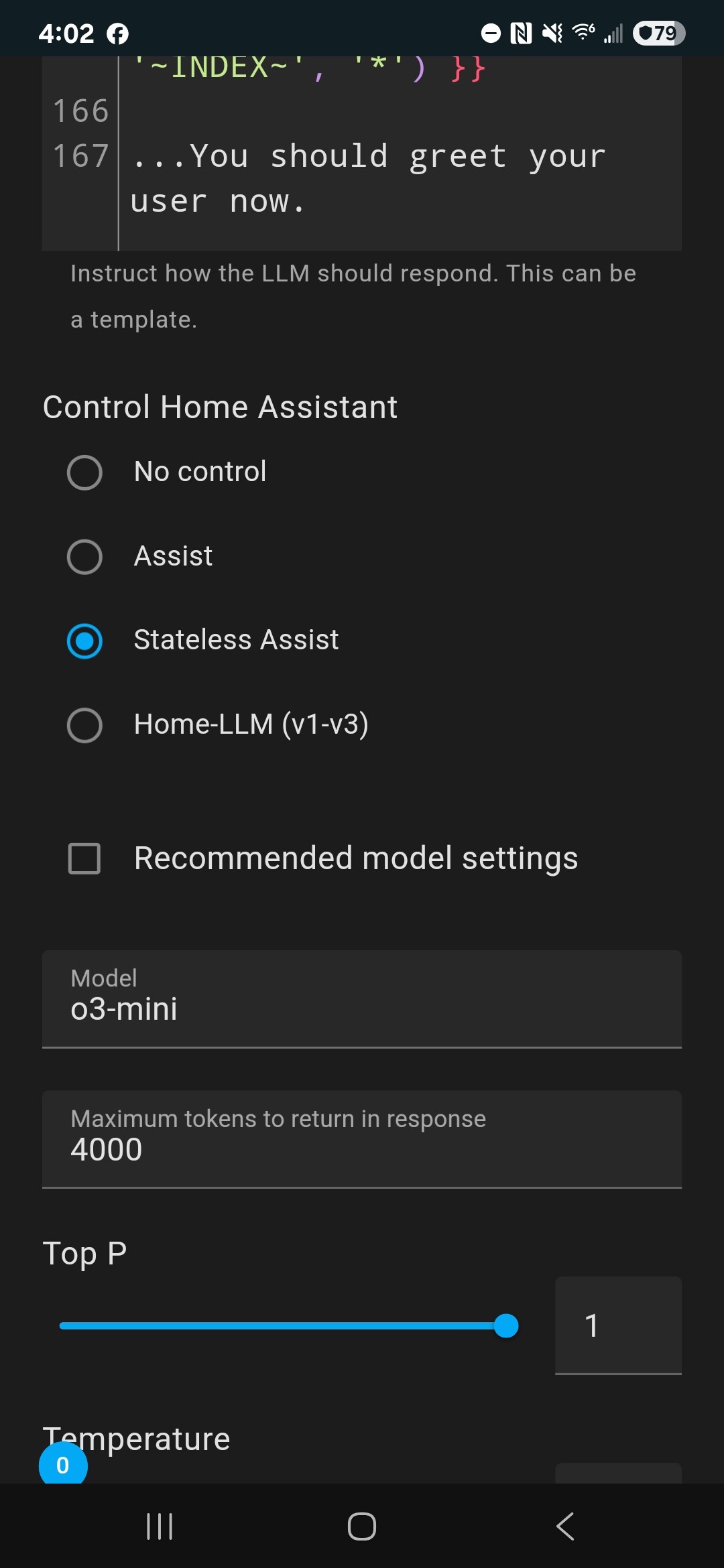Image resolution: width=724 pixels, height=1568 pixels.
Task: Edit Maximum tokens to return field
Action: tap(362, 1139)
